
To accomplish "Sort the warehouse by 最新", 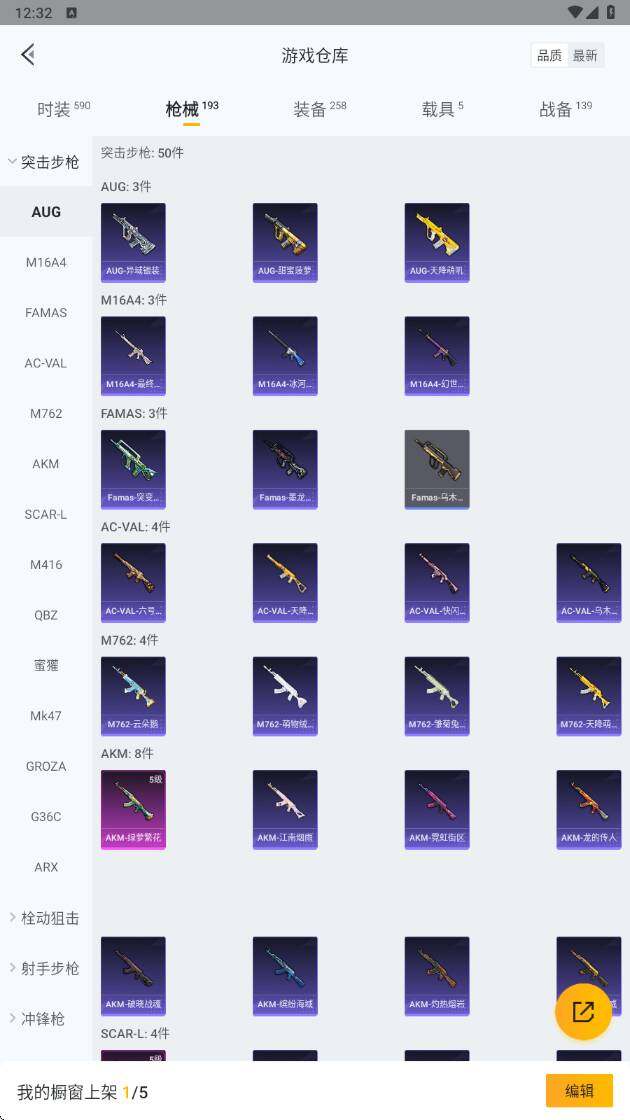I will click(585, 55).
